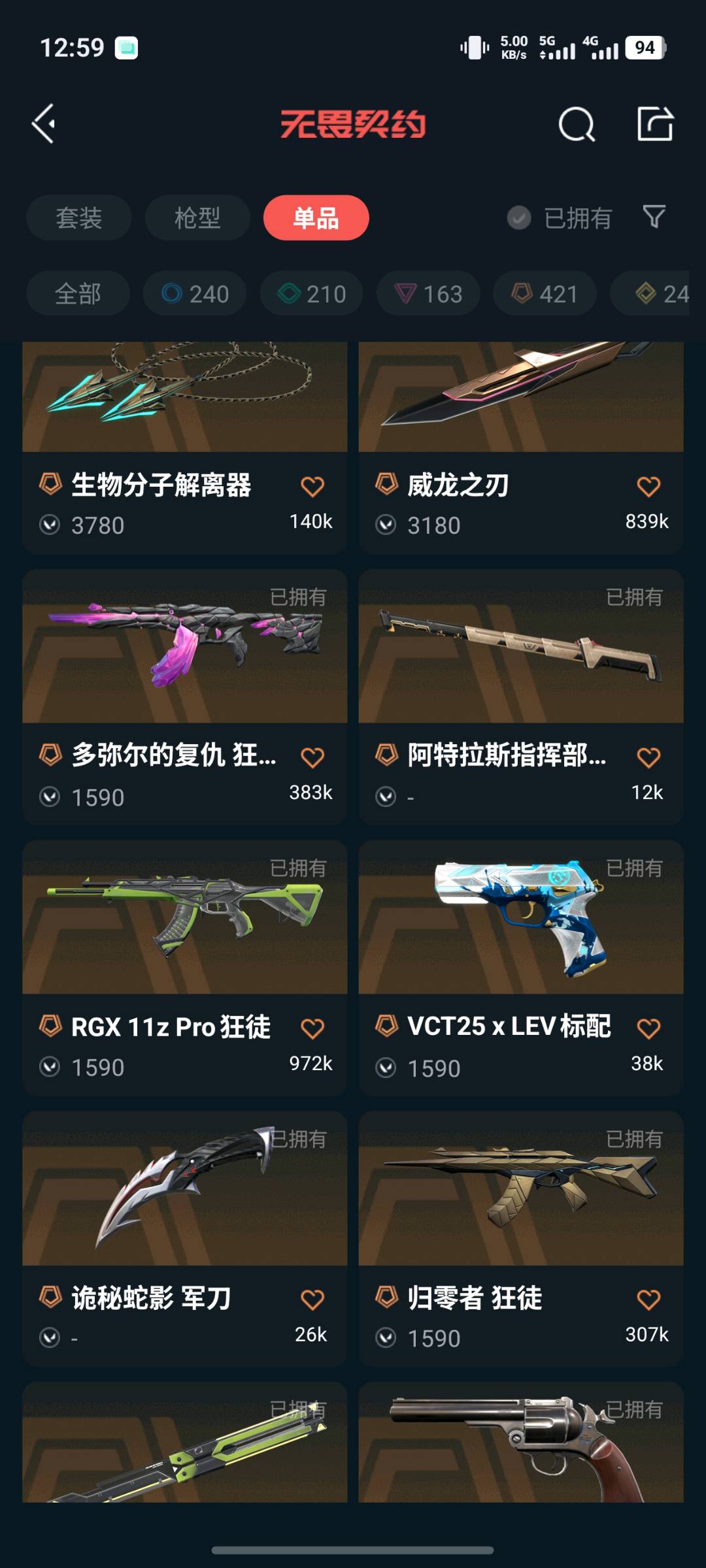Filter by the 240 tier chip

[x=195, y=294]
